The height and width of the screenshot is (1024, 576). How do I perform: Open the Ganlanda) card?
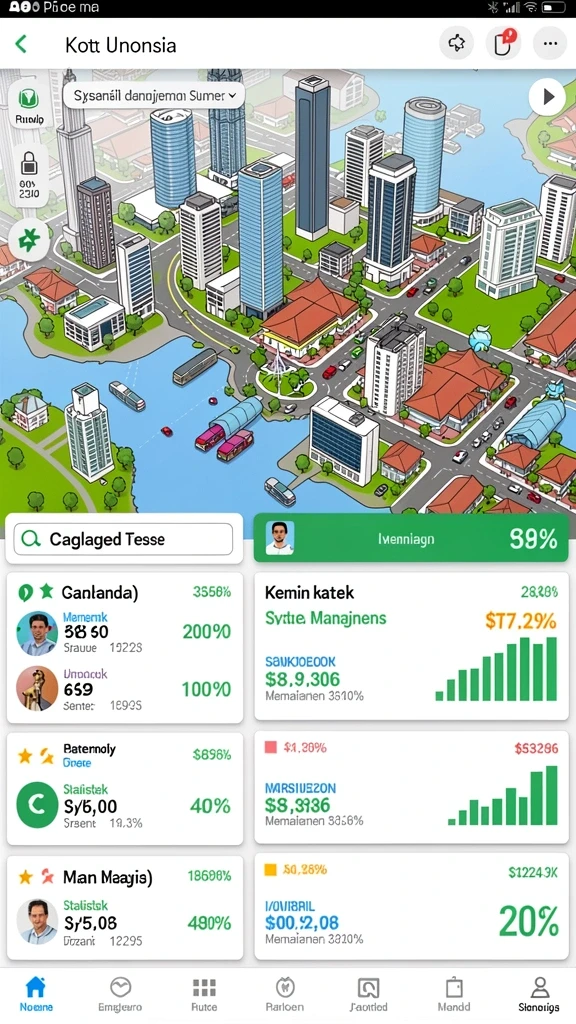pos(125,648)
